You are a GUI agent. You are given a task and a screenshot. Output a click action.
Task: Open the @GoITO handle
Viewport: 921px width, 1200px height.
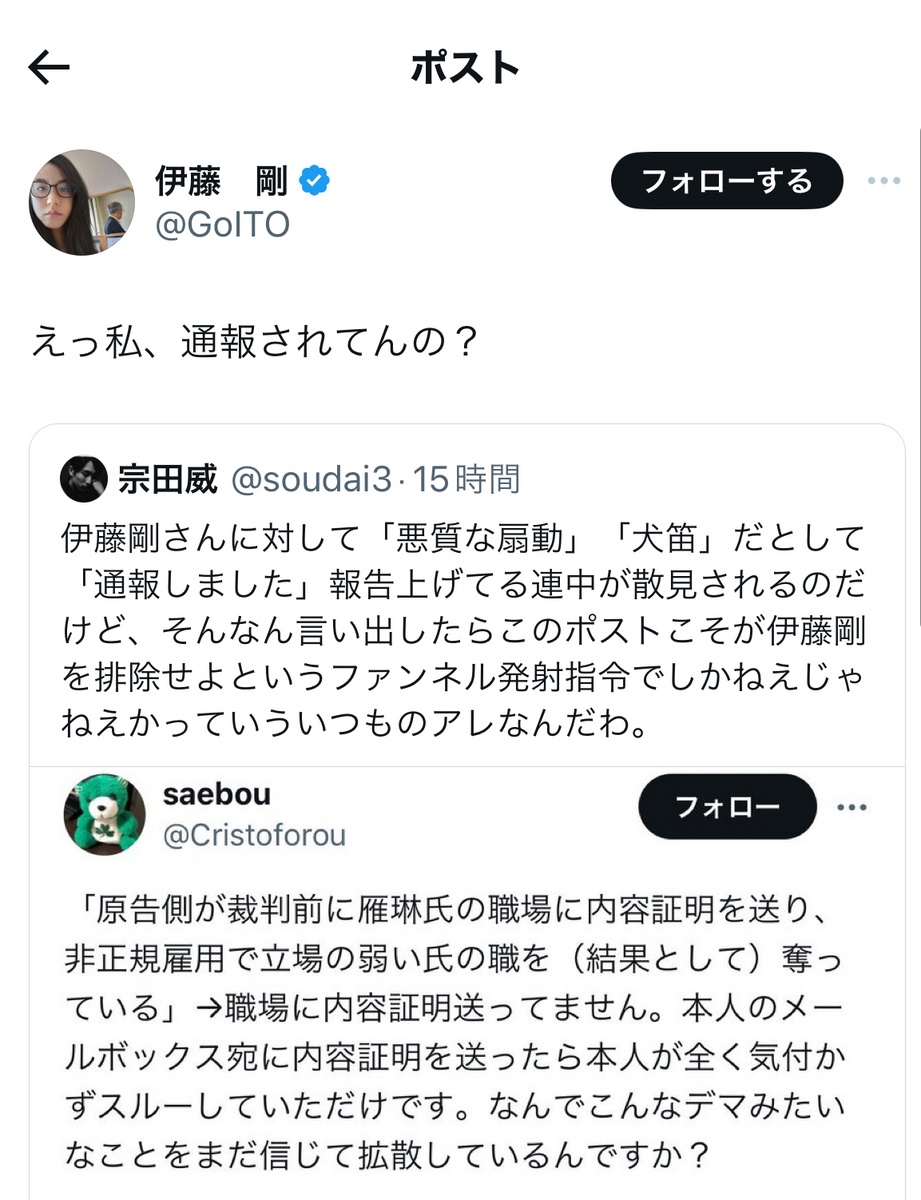pos(221,225)
